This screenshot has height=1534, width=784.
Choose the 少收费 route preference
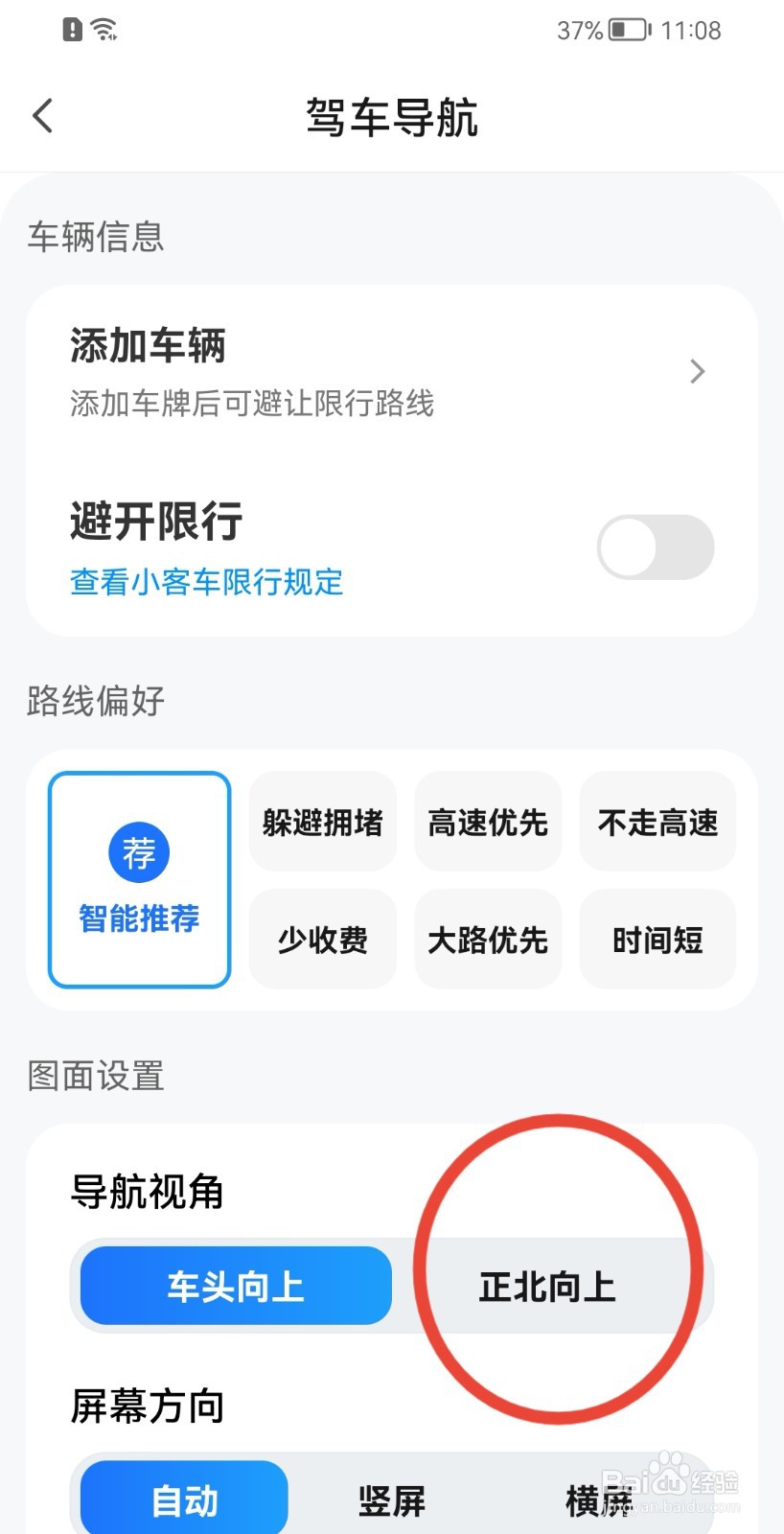(322, 940)
